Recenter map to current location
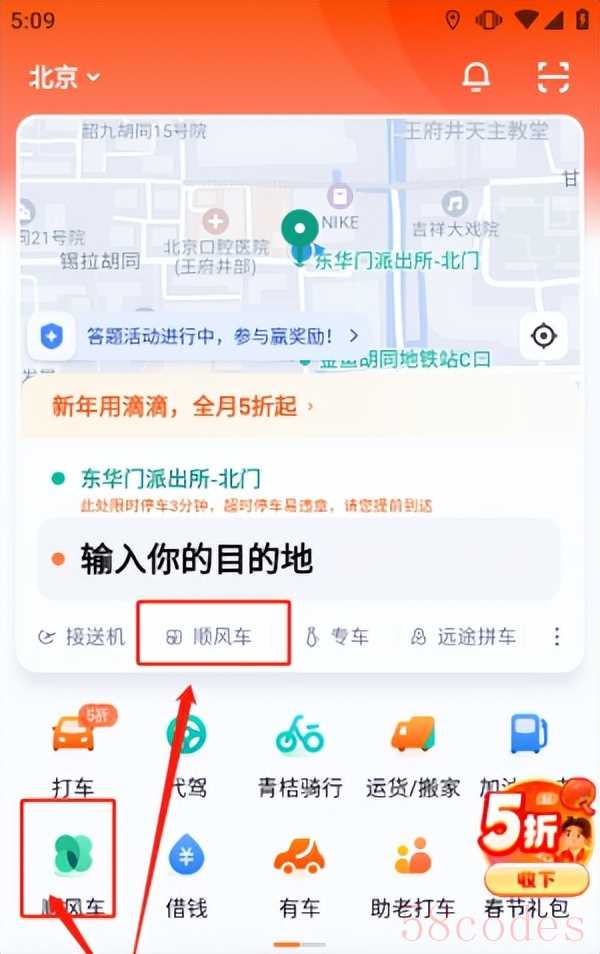The image size is (600, 954). click(x=544, y=336)
